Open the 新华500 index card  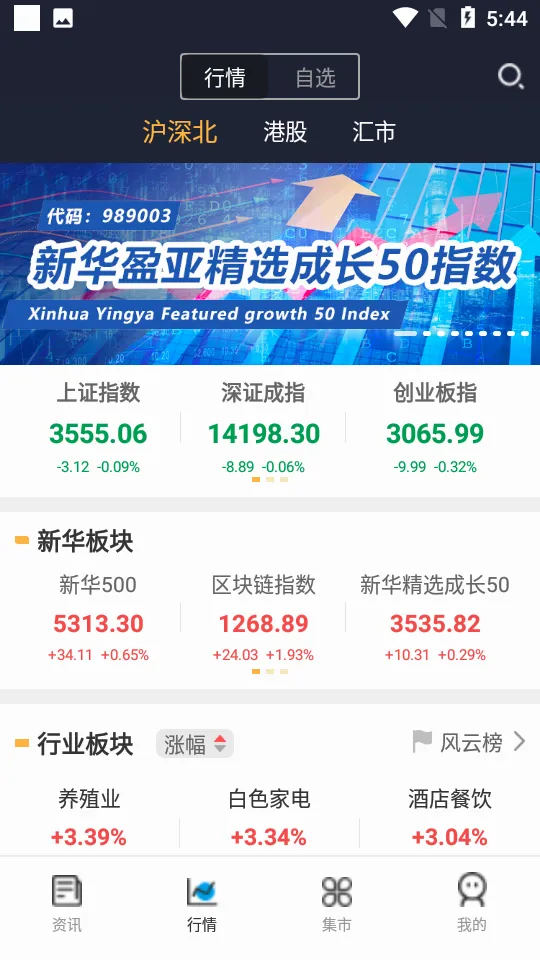pyautogui.click(x=98, y=618)
